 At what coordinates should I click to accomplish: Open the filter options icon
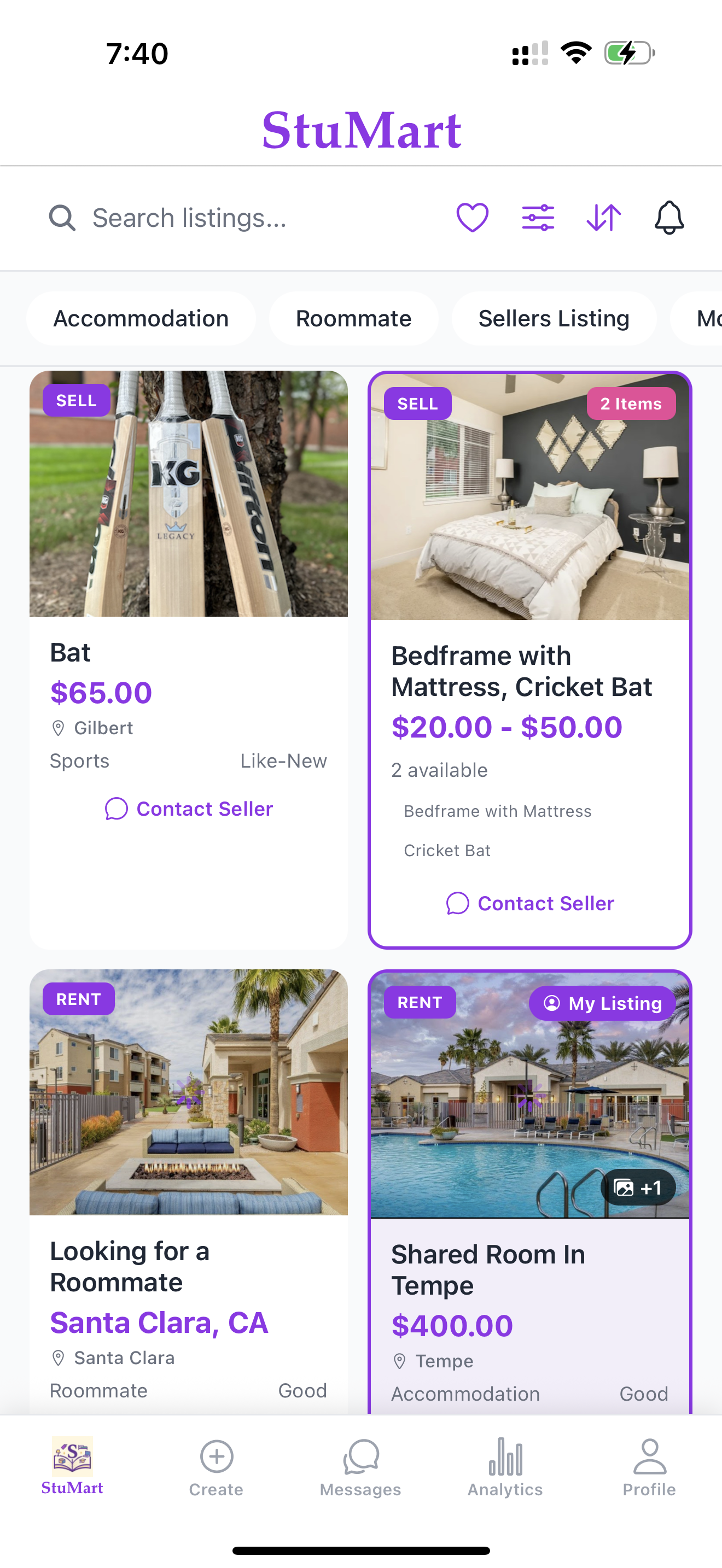(x=538, y=217)
